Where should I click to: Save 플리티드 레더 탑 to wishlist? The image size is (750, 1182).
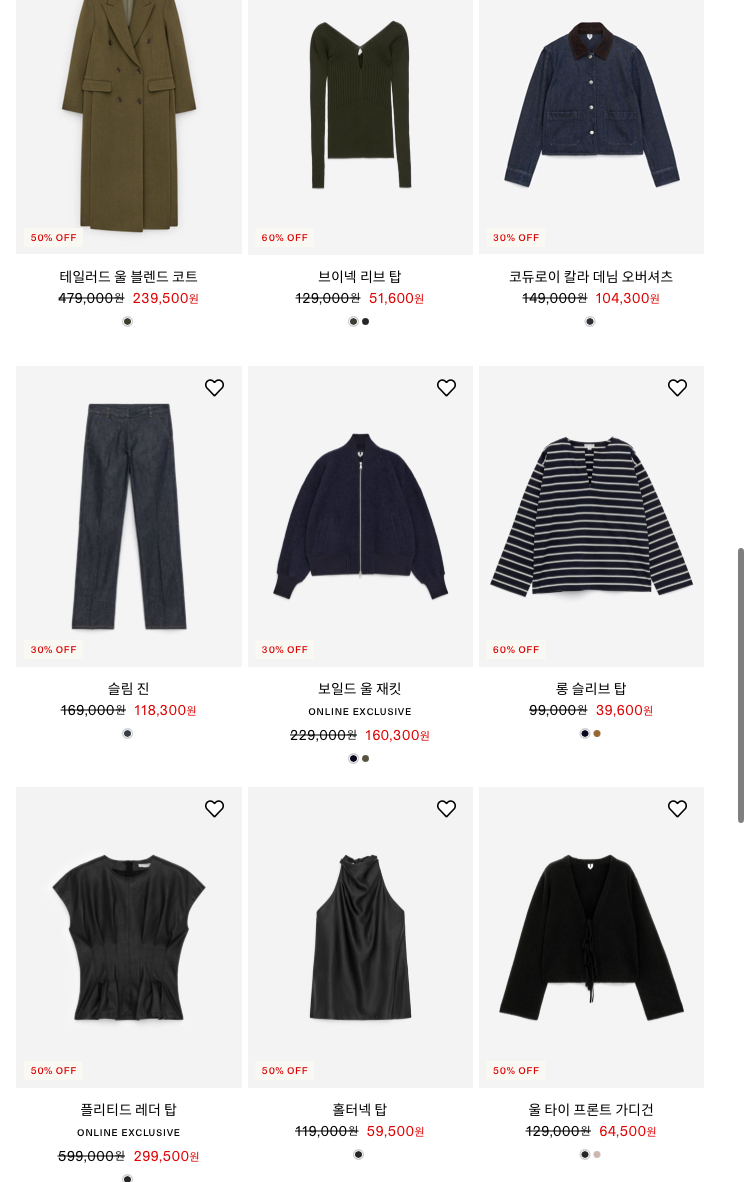[x=214, y=809]
